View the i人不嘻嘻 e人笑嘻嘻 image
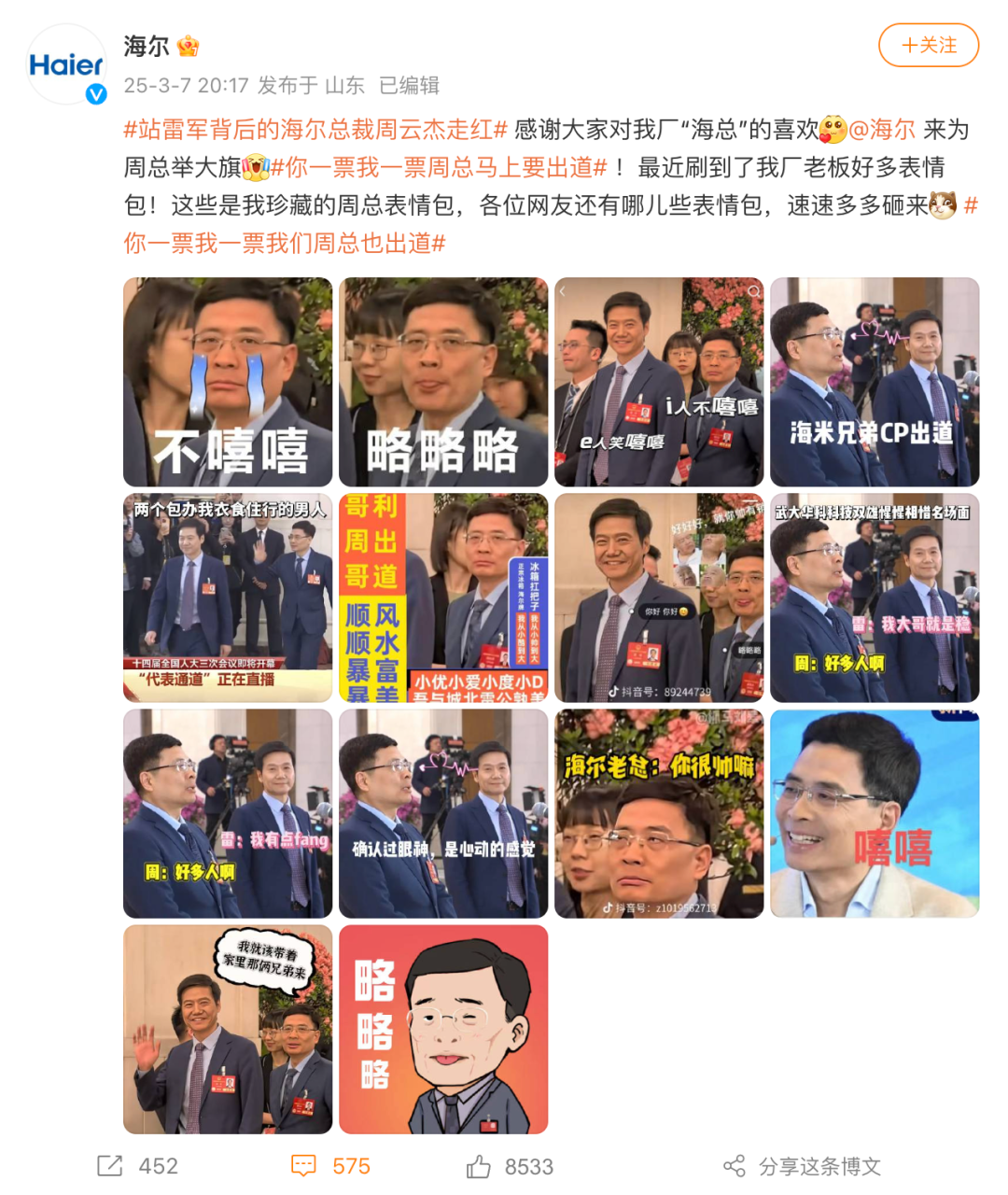This screenshot has width=1008, height=1195. [659, 382]
